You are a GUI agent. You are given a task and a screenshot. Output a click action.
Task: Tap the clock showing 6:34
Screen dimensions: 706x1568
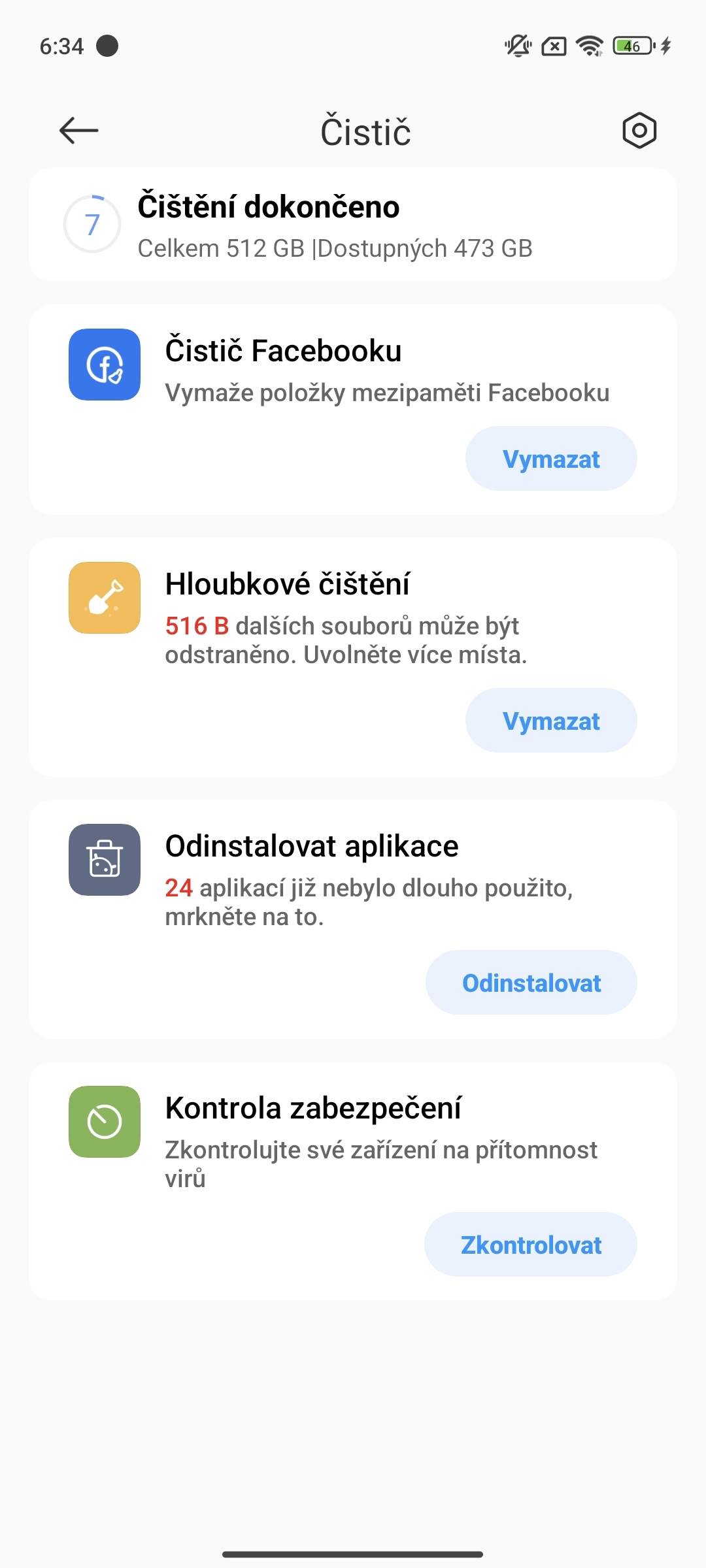62,44
